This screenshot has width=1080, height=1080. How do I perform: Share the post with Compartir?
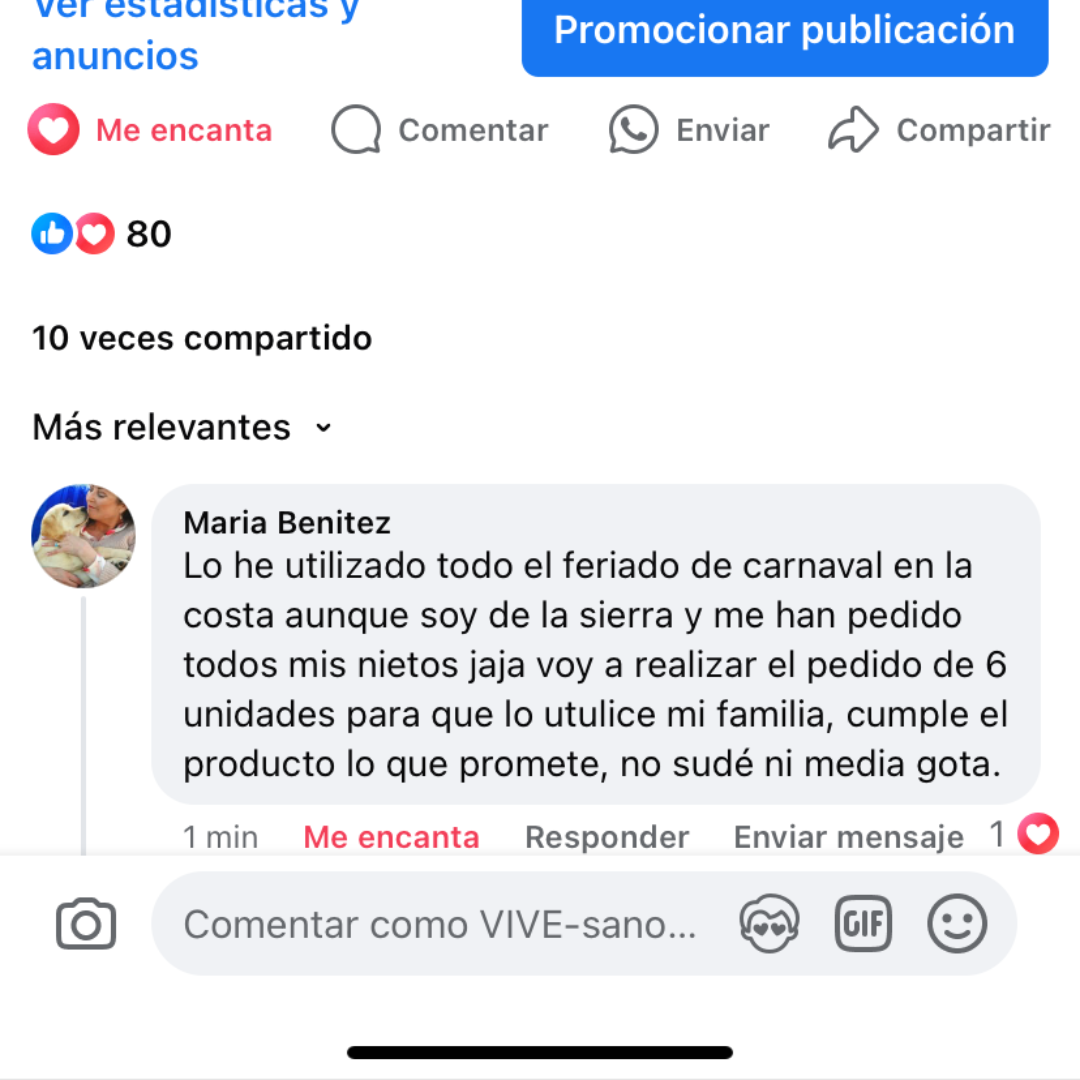point(939,131)
